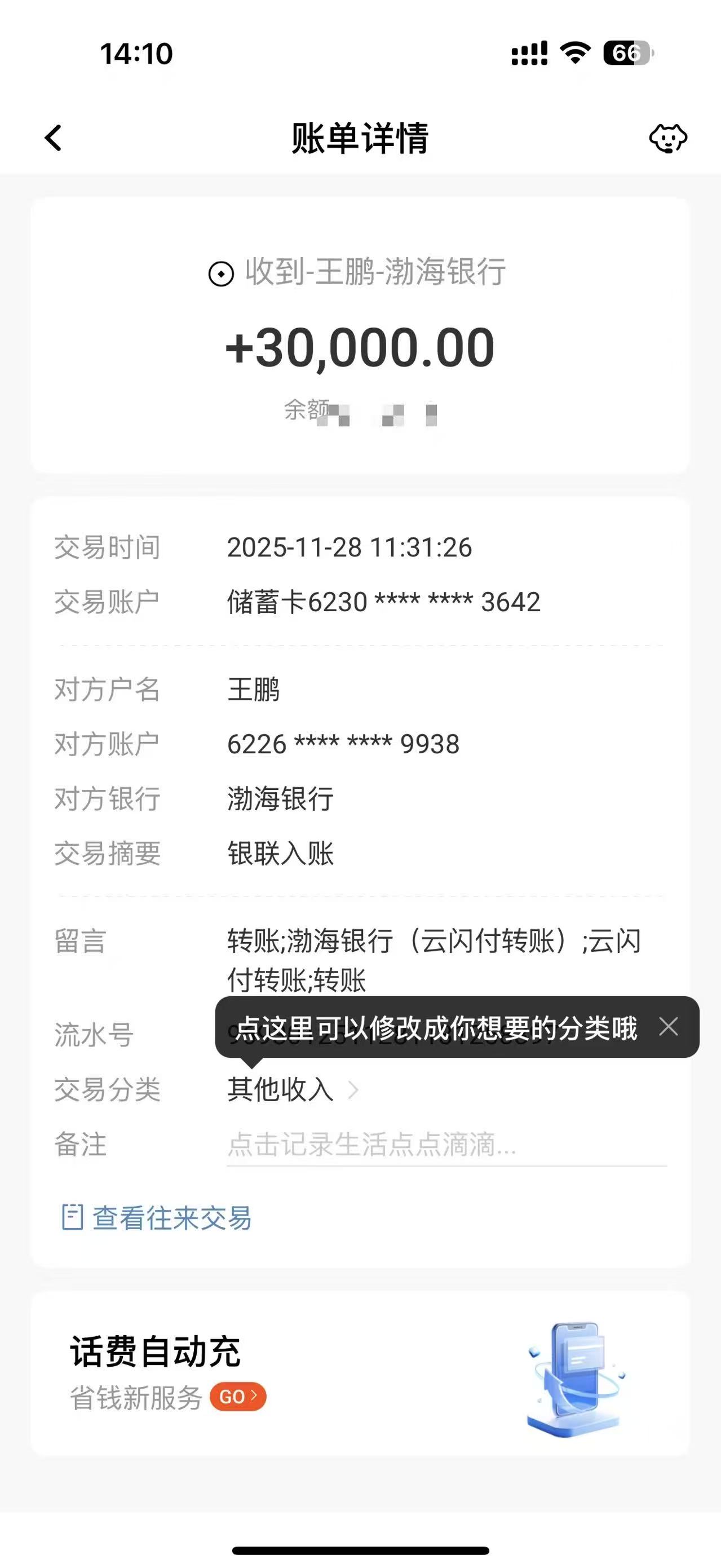
Task: Change the 其他收入 transaction category
Action: coord(292,1089)
